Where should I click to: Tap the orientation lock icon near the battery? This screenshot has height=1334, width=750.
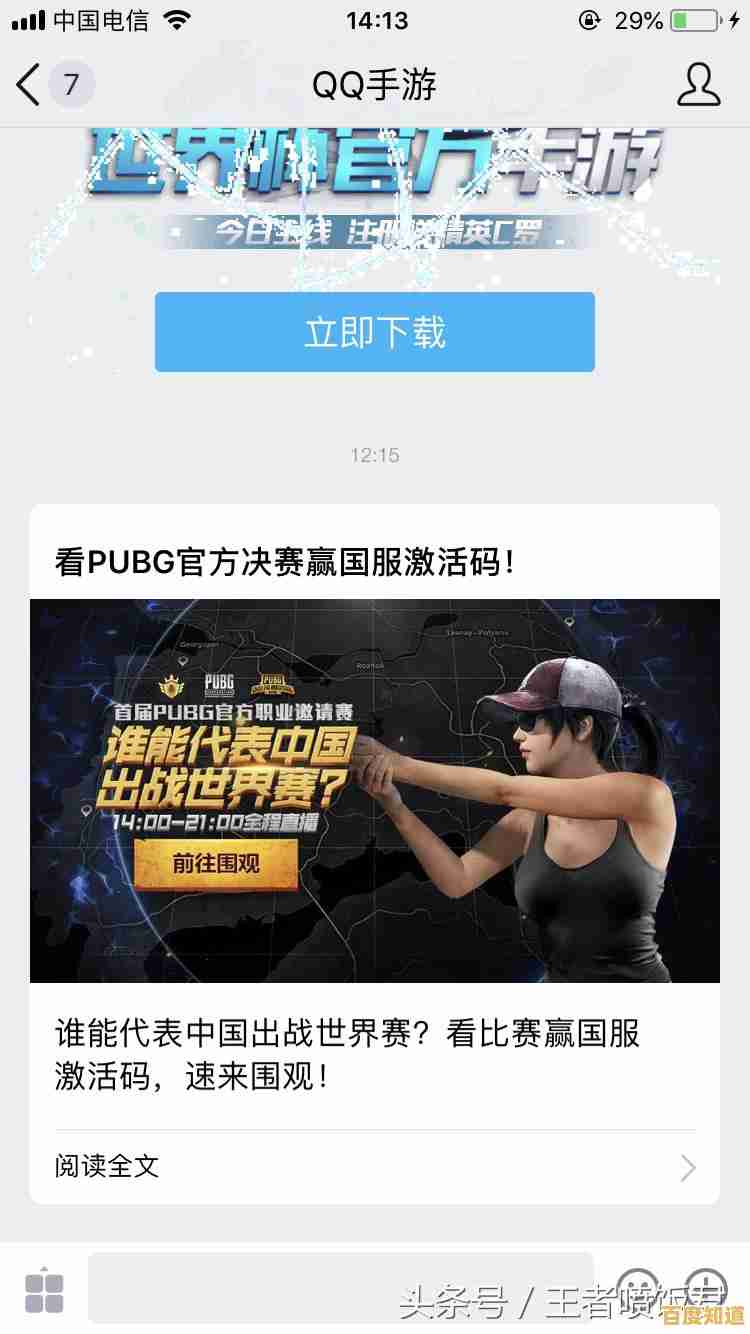pyautogui.click(x=590, y=18)
